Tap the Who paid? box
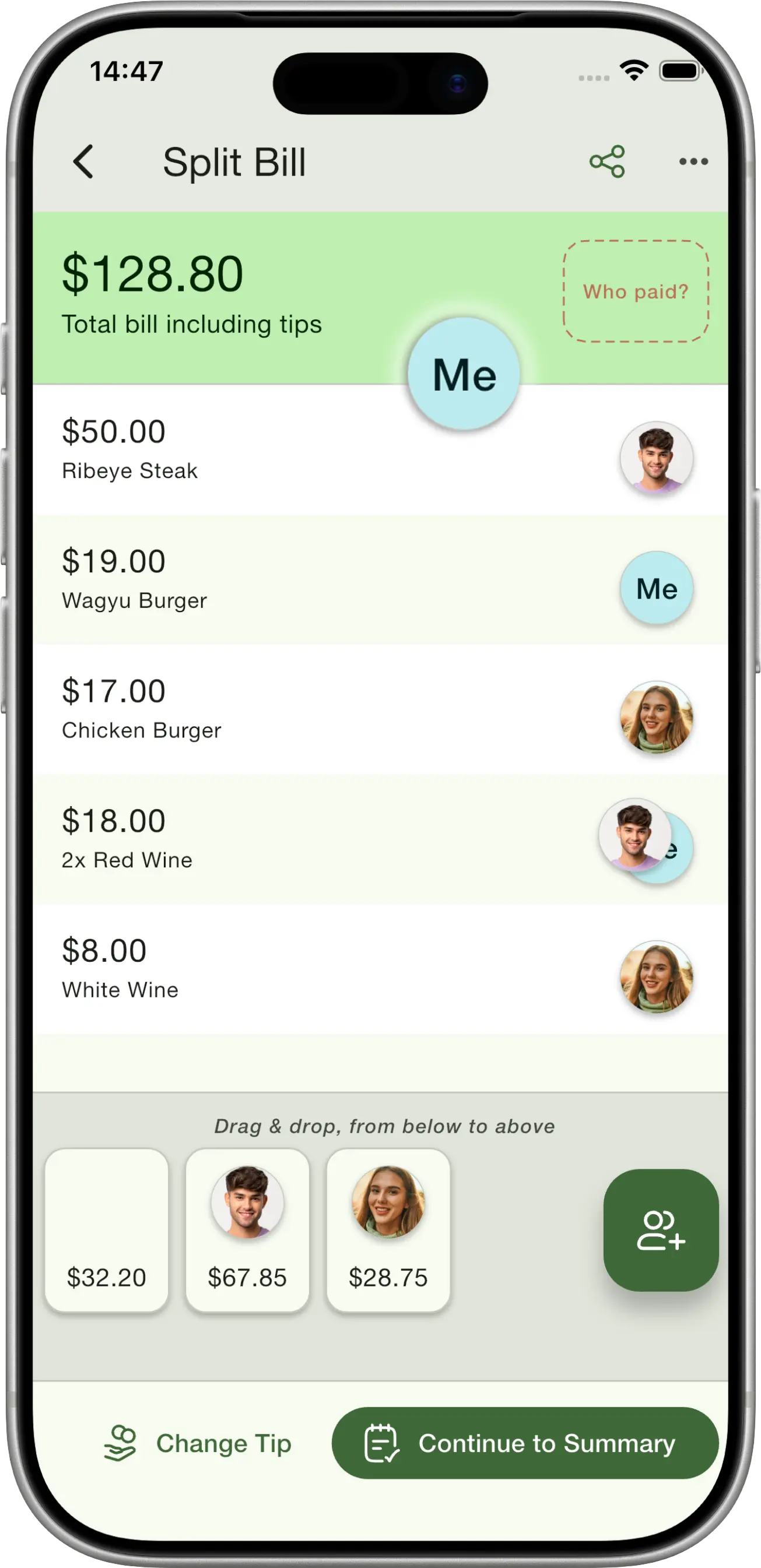 [x=635, y=291]
